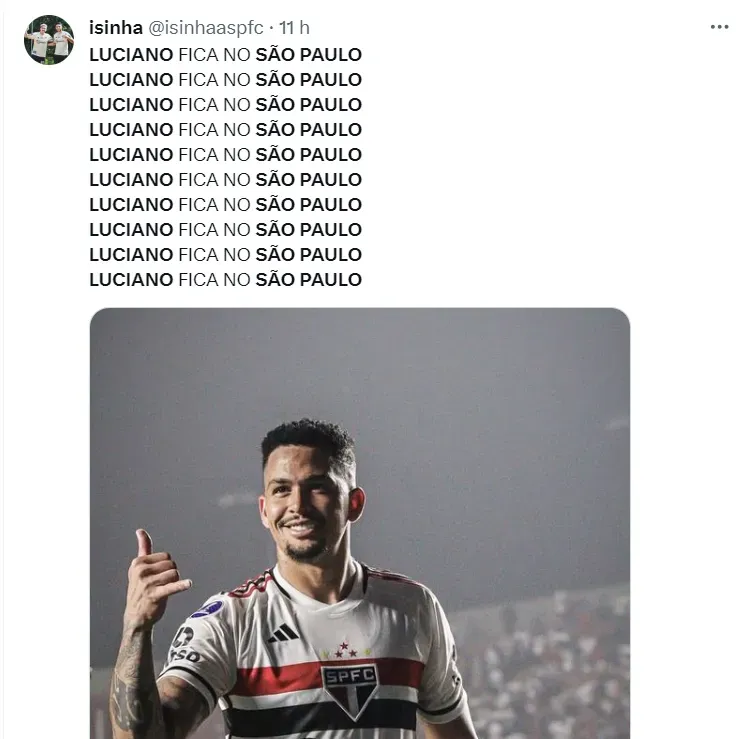
Task: Open isinha's profile avatar
Action: click(48, 40)
